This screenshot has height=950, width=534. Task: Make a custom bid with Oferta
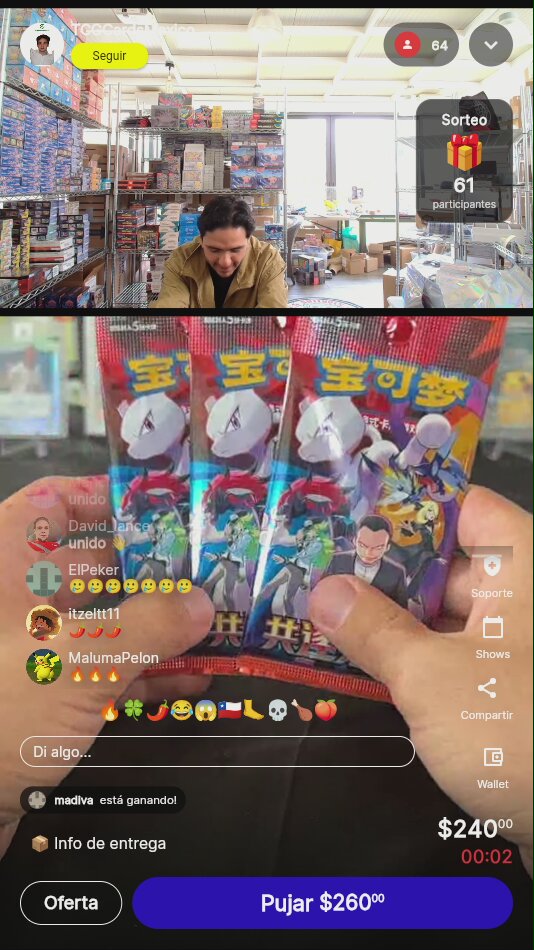click(x=71, y=903)
